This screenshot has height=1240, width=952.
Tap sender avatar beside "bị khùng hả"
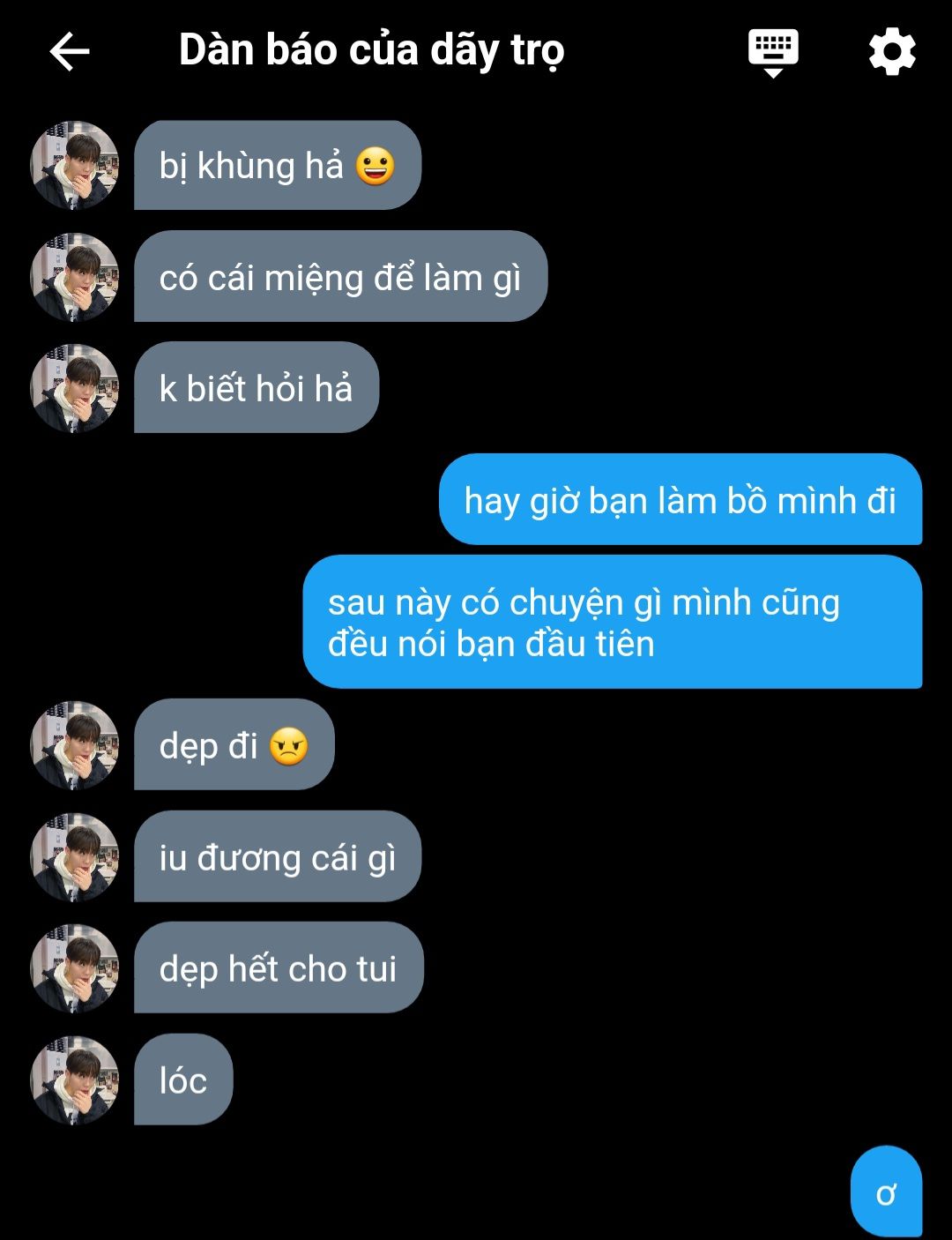click(x=75, y=165)
